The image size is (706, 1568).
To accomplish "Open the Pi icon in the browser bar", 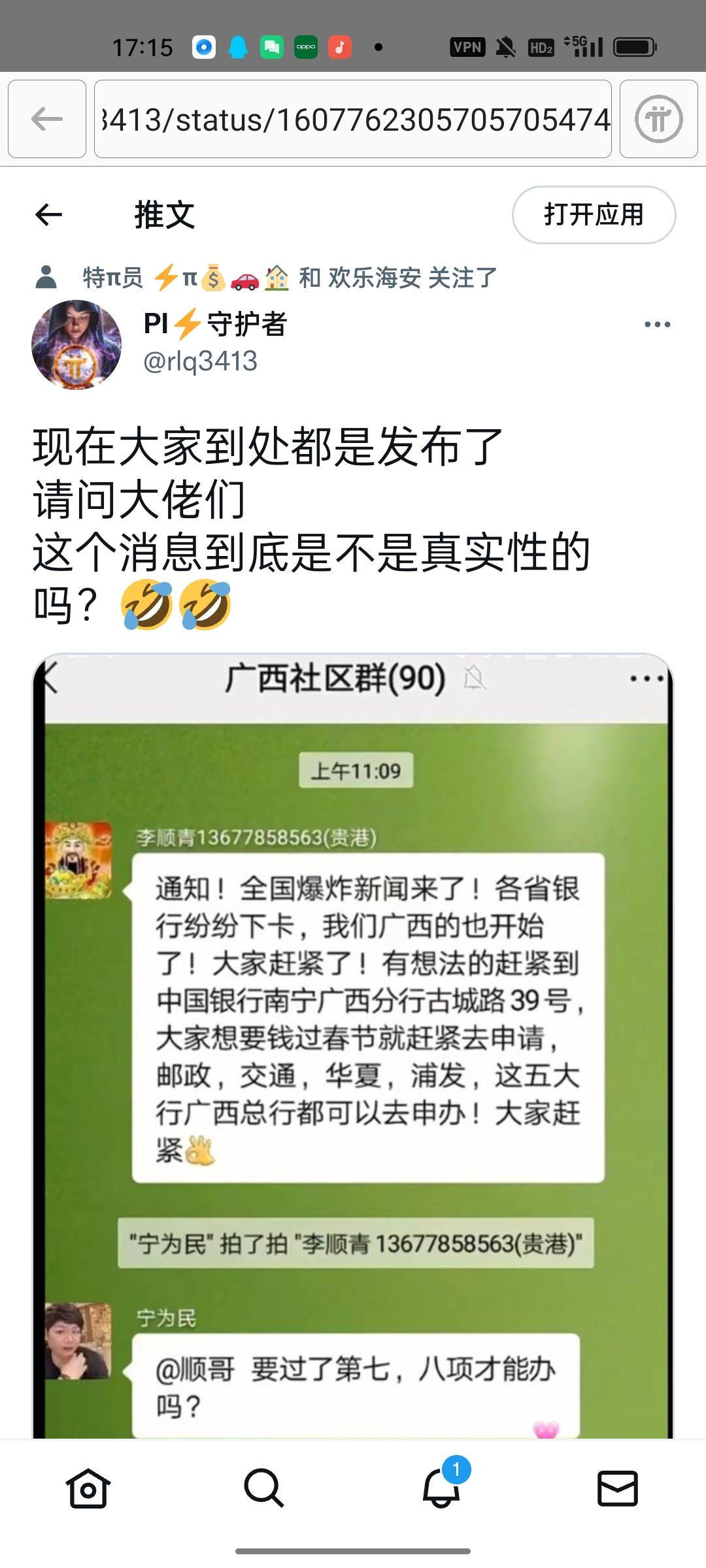I will click(658, 119).
